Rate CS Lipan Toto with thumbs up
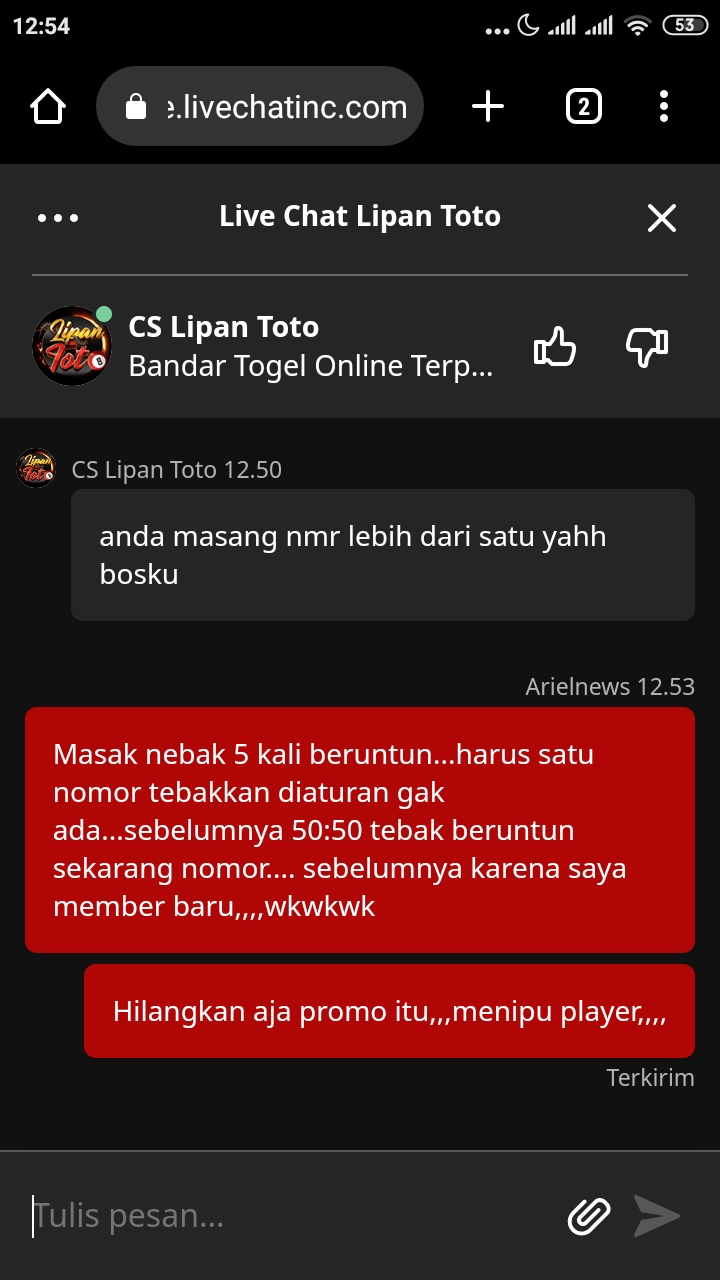This screenshot has height=1280, width=720. click(555, 347)
